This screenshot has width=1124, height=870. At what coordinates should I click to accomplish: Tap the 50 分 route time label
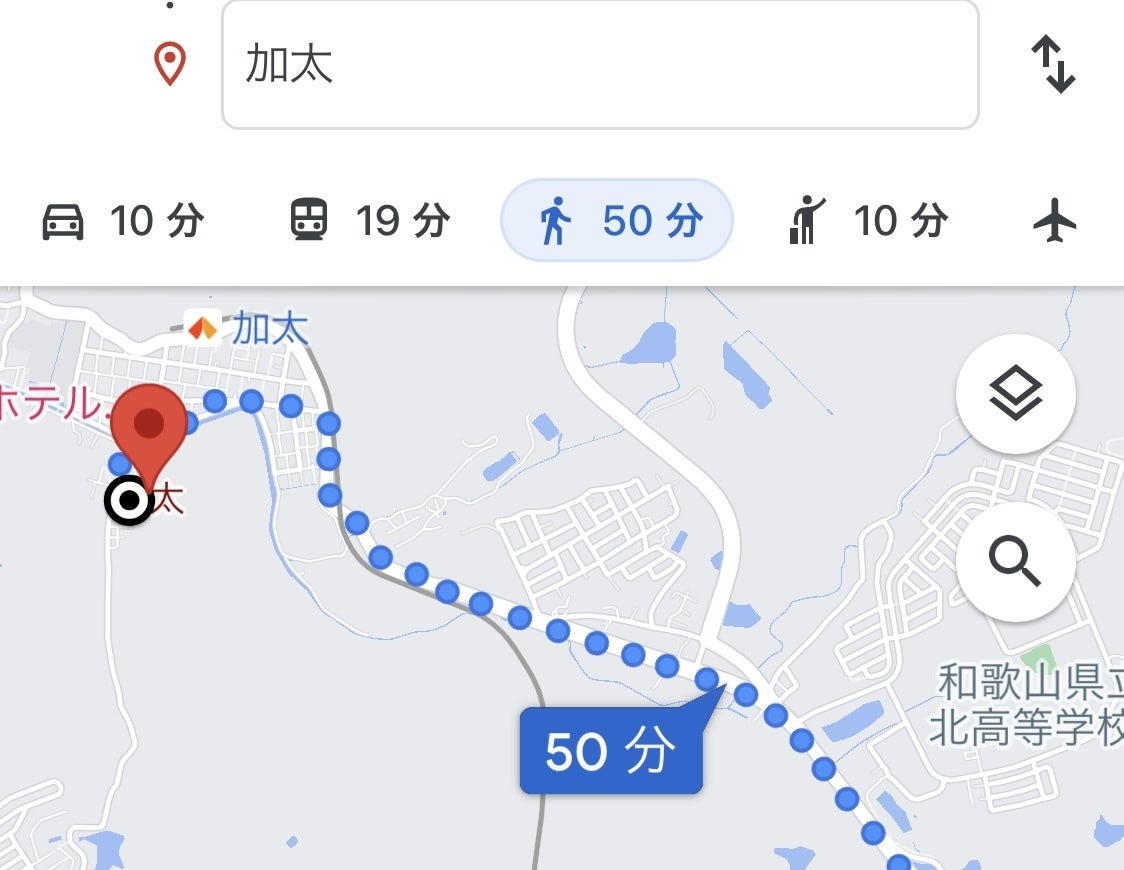pos(610,751)
